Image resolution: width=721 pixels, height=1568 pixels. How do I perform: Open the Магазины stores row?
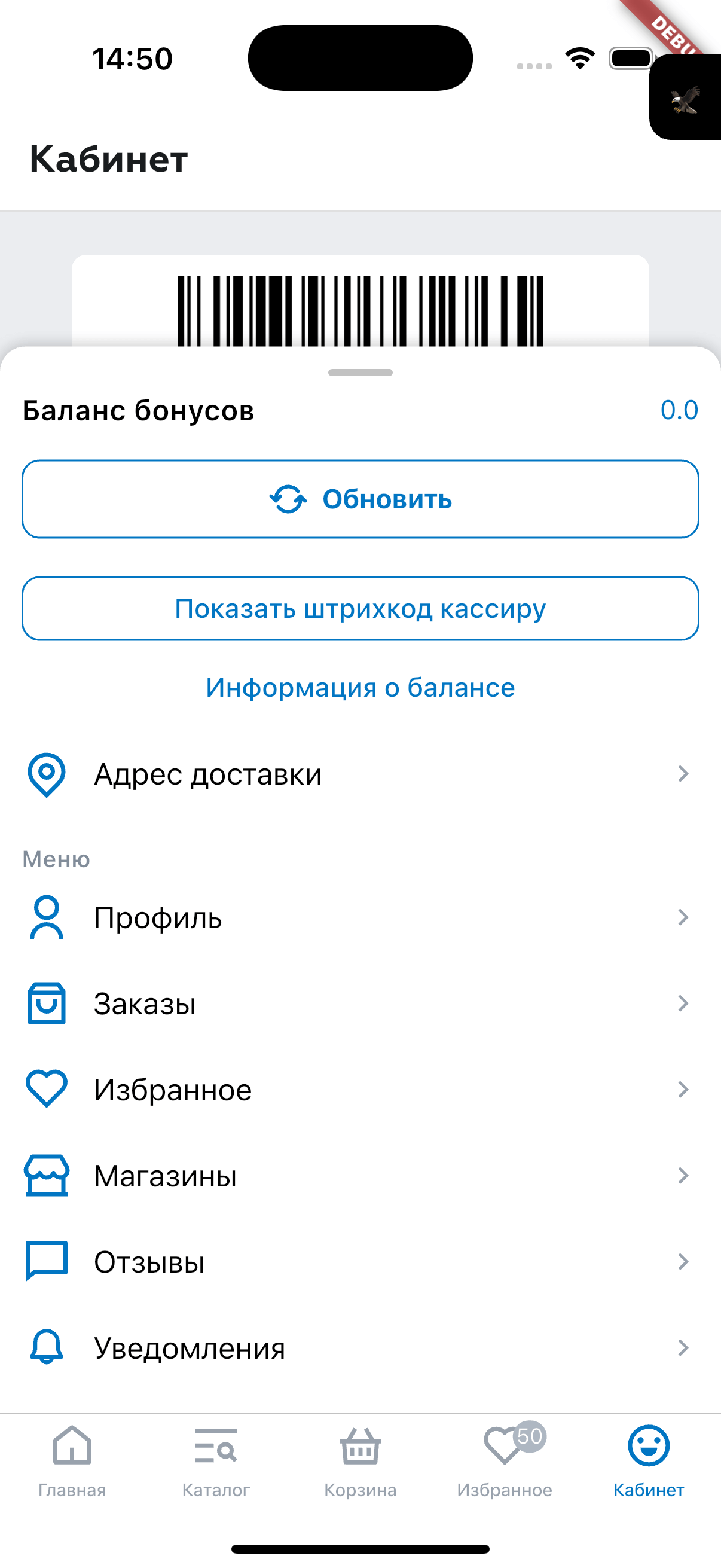pos(360,1175)
